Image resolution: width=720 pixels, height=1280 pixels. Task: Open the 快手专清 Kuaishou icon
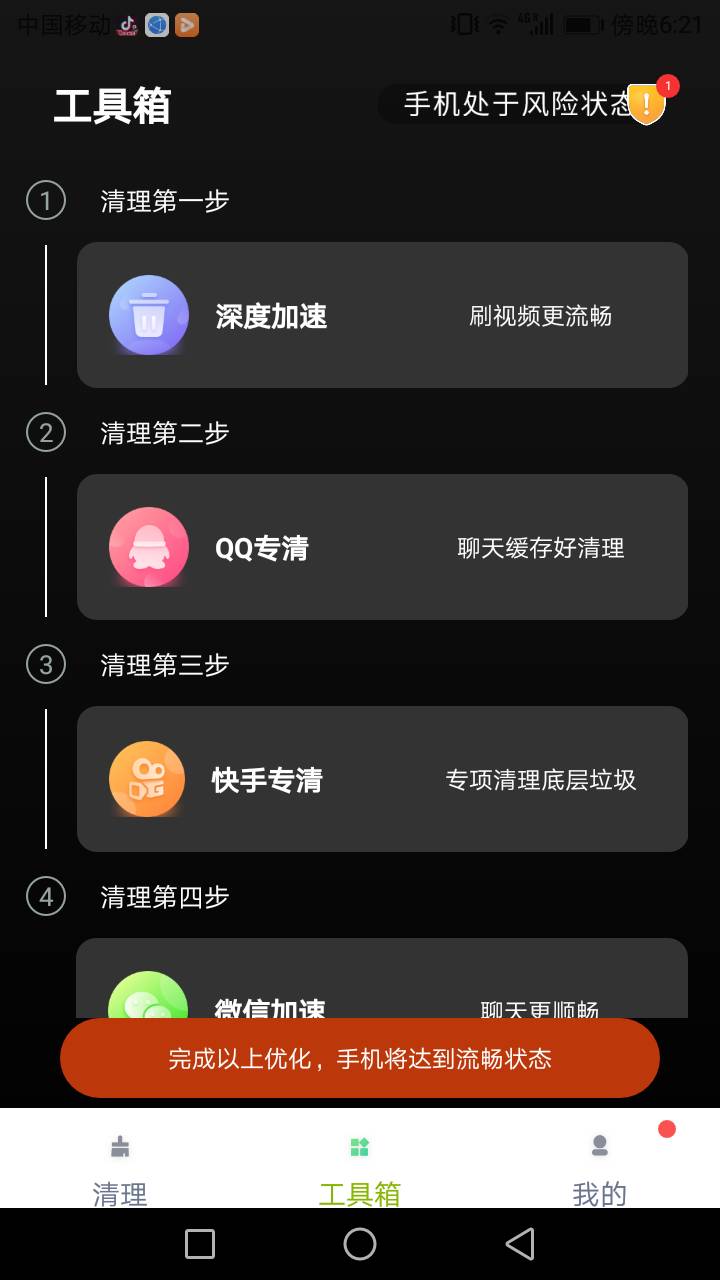(148, 779)
